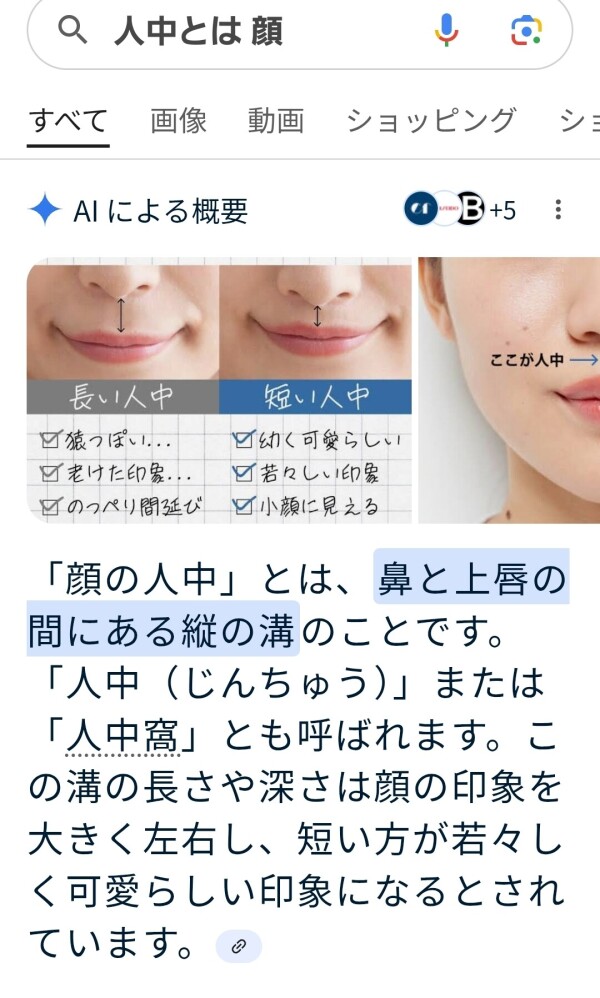Open Google Lens camera search
Screen dimensions: 600x998
(x=526, y=31)
